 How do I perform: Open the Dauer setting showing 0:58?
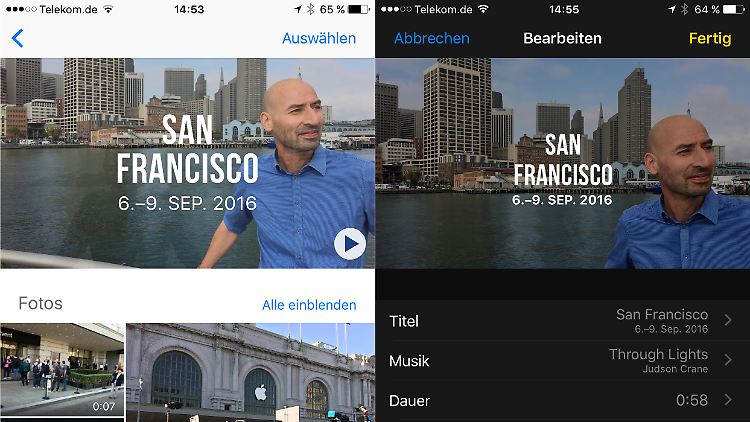point(562,400)
